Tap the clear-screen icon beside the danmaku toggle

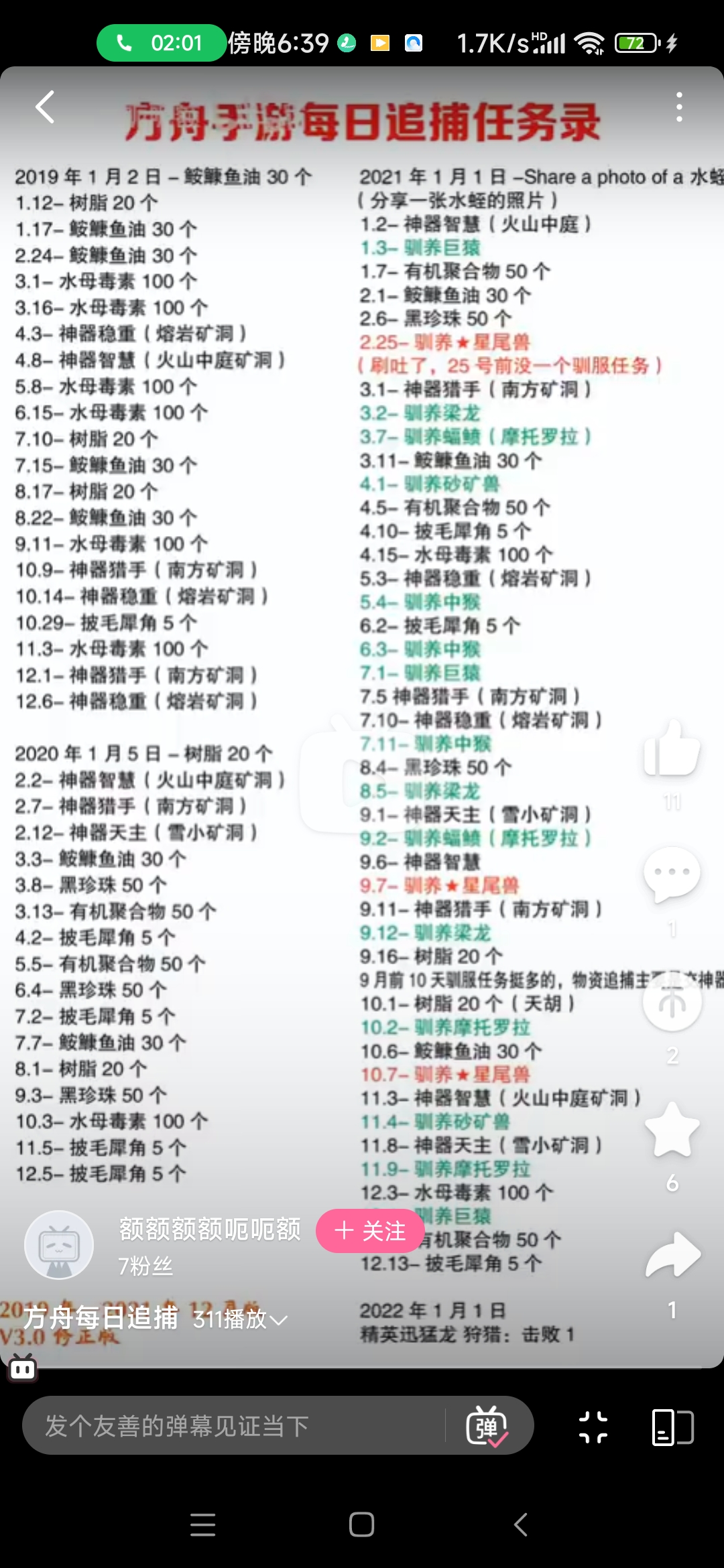coord(593,1427)
